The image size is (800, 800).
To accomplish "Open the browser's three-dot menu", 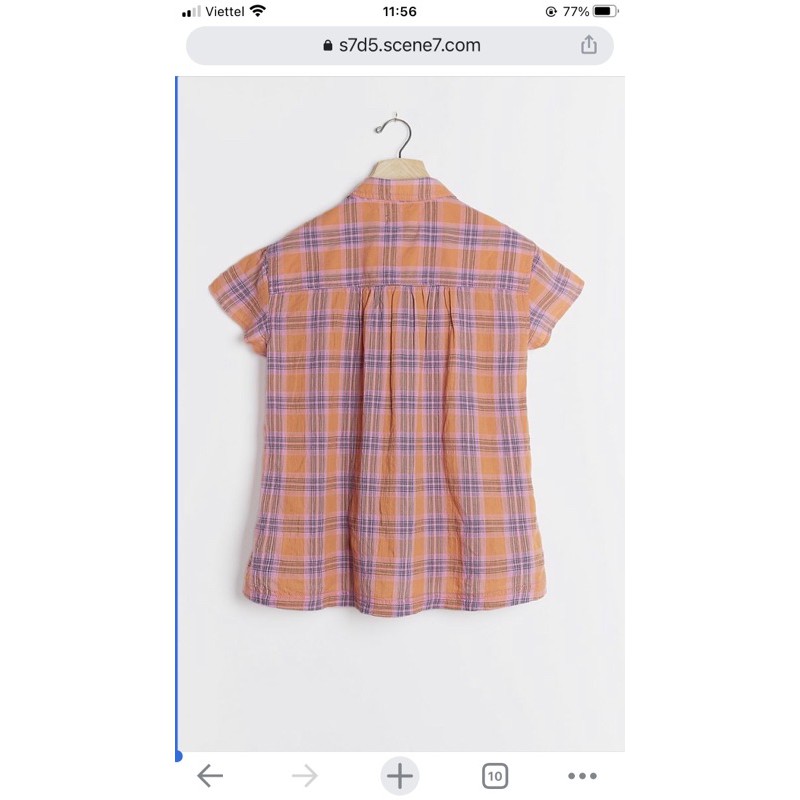I will tap(582, 776).
